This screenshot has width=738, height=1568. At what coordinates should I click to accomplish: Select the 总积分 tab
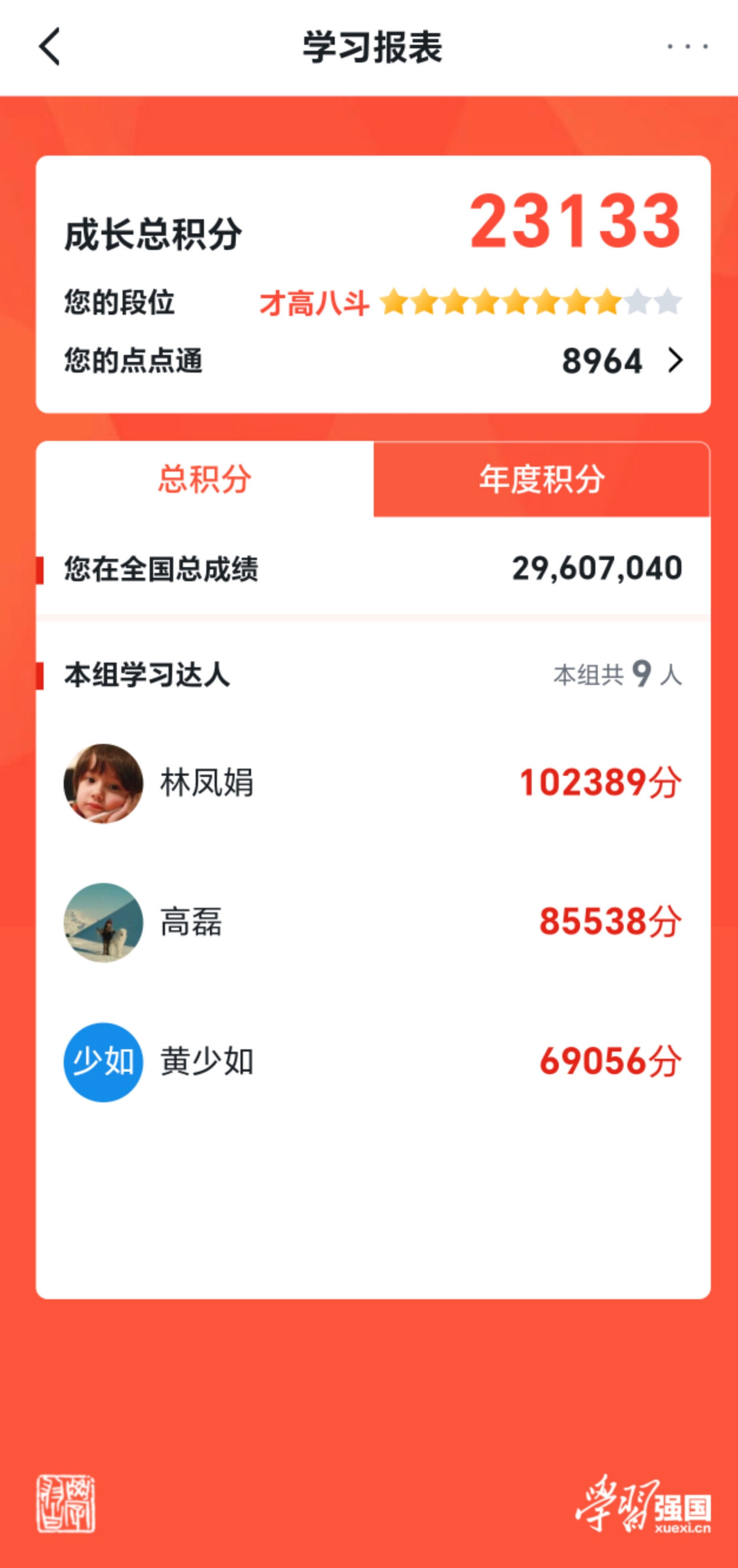pos(205,480)
